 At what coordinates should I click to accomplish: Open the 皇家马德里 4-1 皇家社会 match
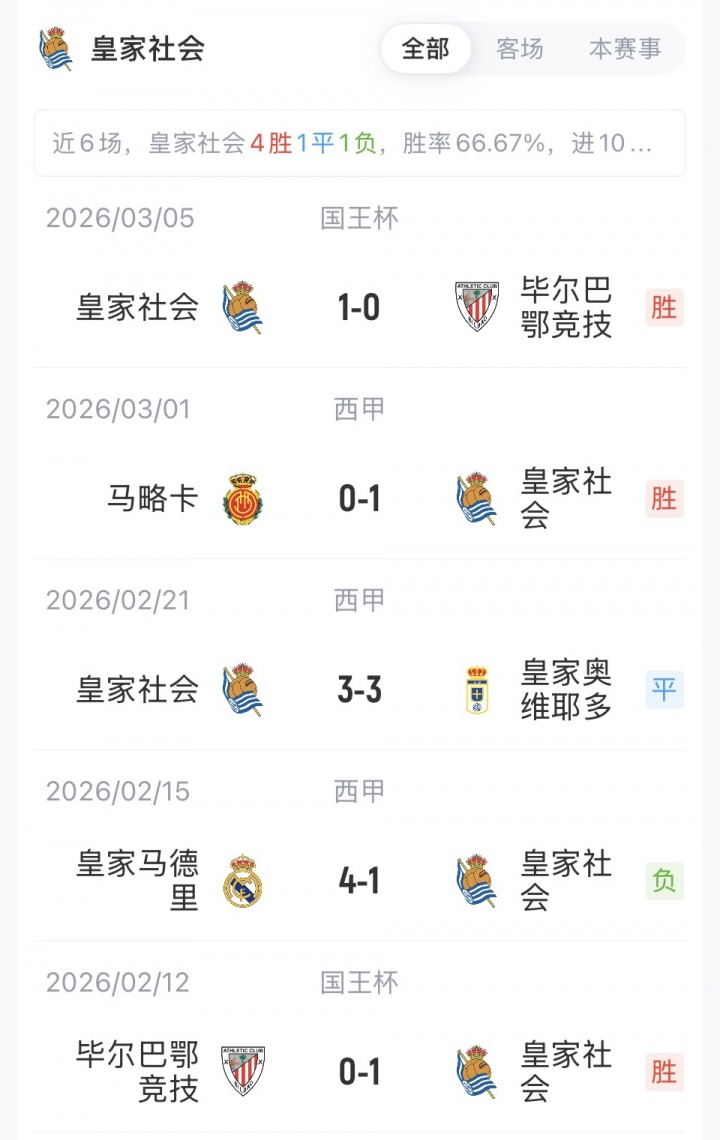pyautogui.click(x=359, y=881)
